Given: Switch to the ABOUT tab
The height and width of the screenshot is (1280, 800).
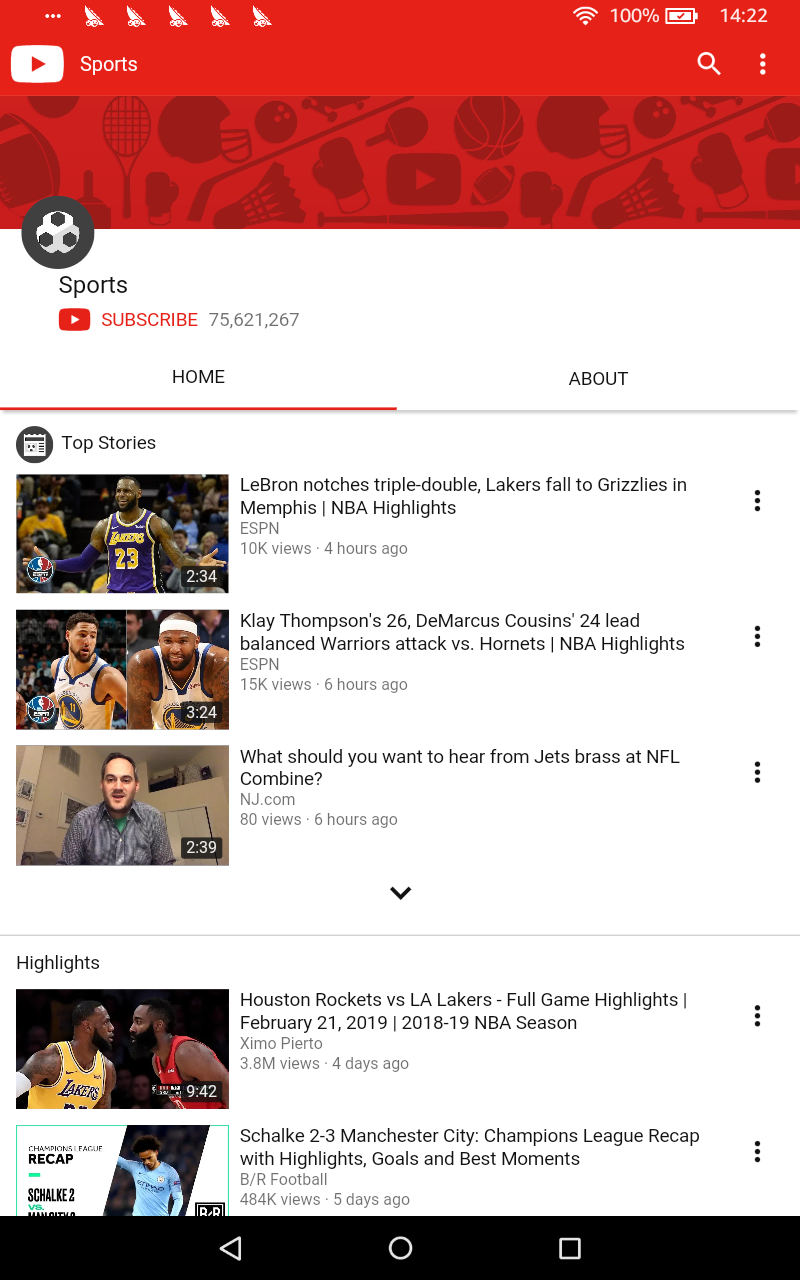Looking at the screenshot, I should (598, 378).
